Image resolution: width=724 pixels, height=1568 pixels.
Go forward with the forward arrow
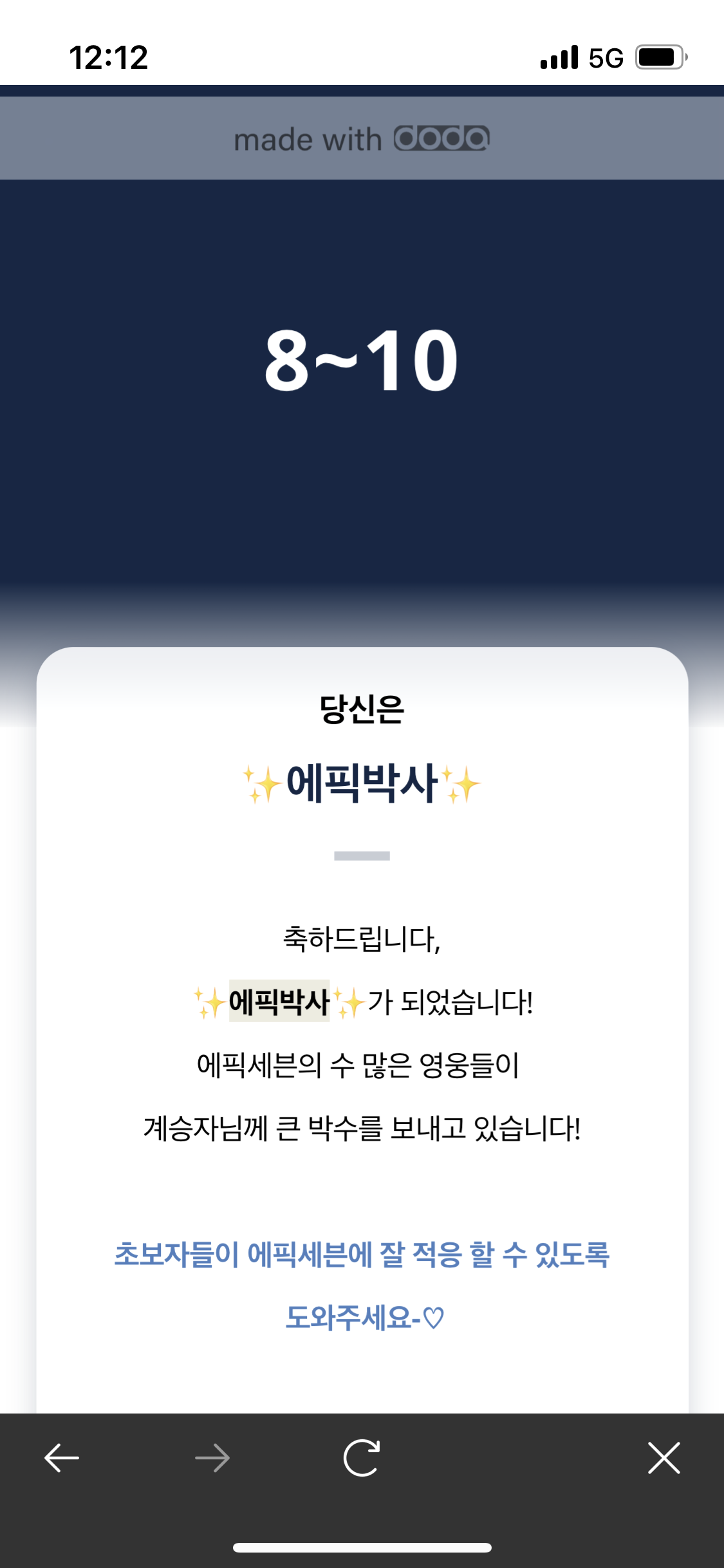[x=212, y=1458]
